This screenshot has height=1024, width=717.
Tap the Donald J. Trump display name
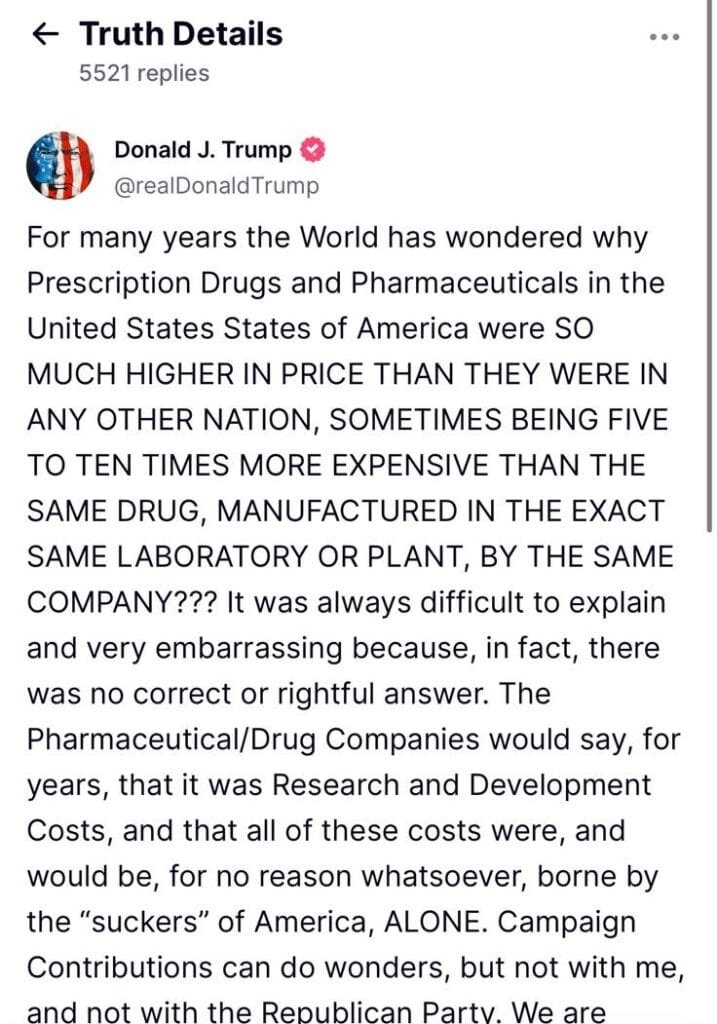point(203,151)
